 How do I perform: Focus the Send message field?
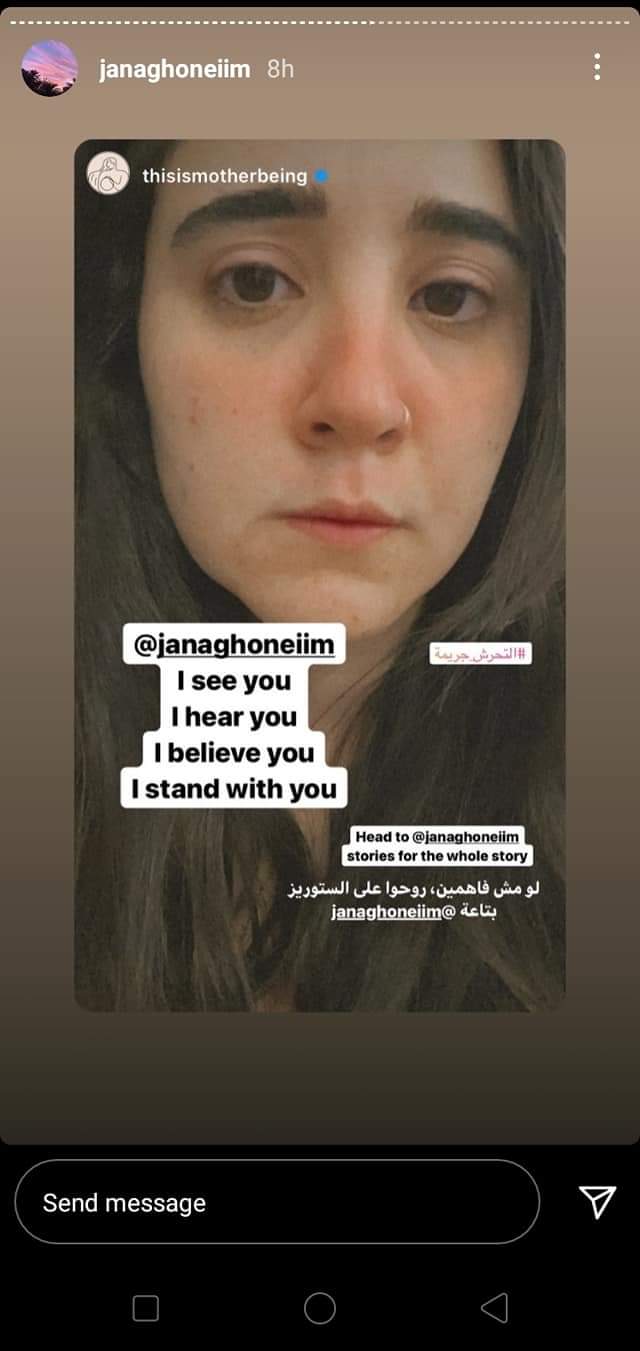277,1202
